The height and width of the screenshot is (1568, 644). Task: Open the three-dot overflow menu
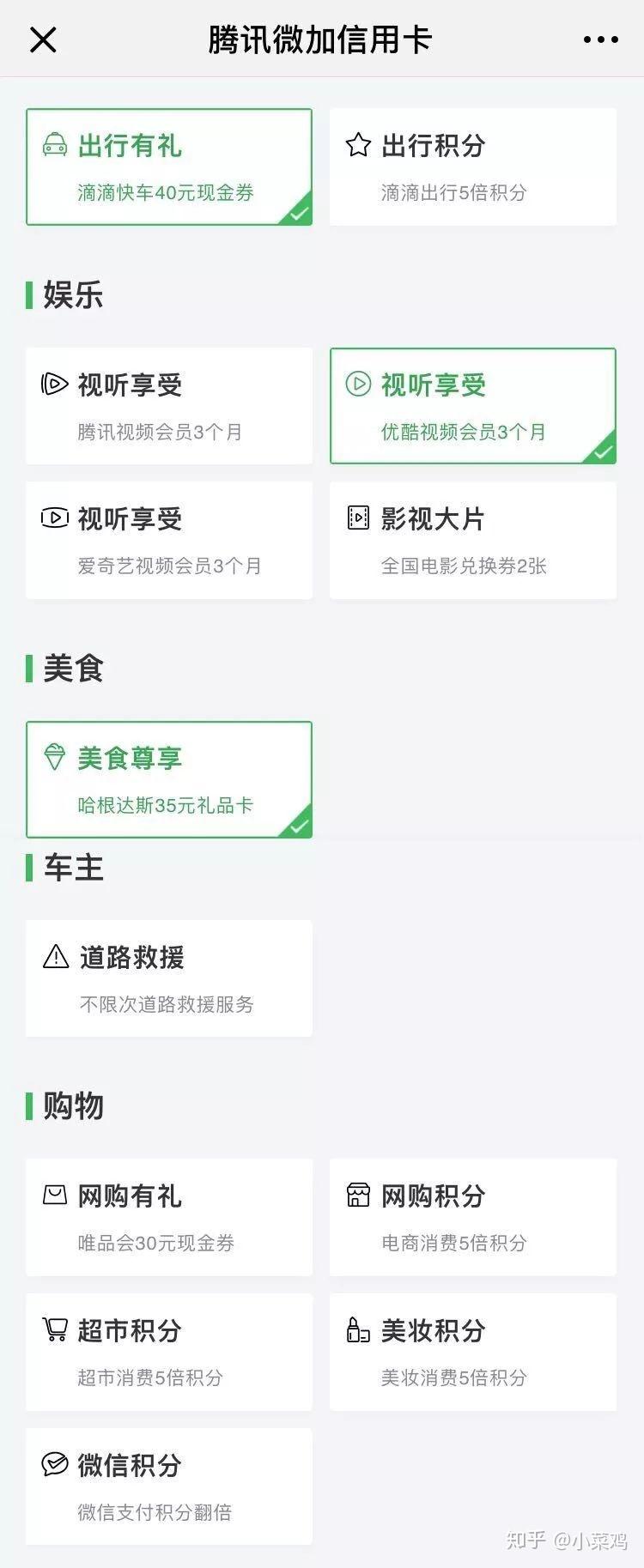point(600,39)
